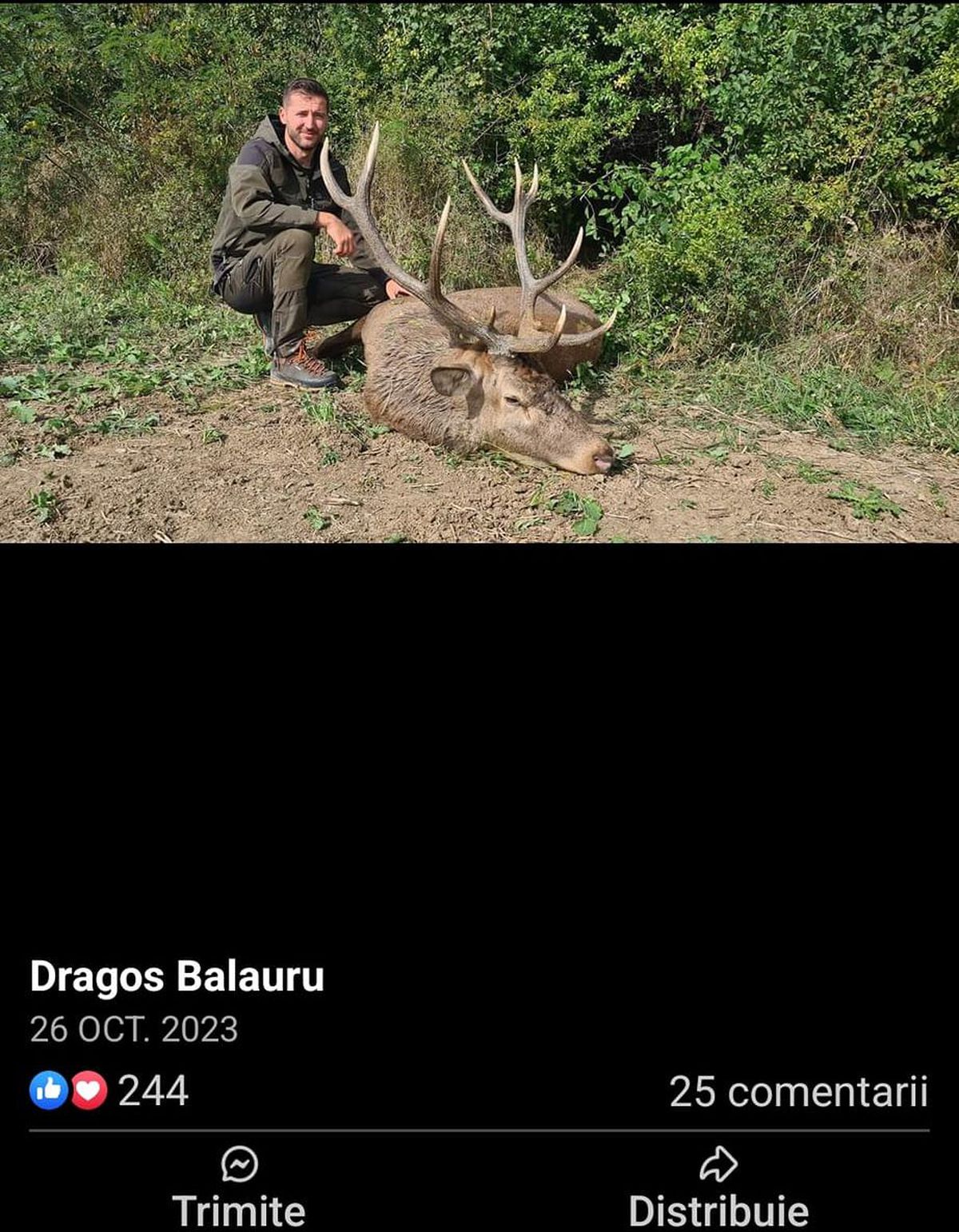The width and height of the screenshot is (959, 1232).
Task: Open the reactions list via the like emoji
Action: point(50,1086)
